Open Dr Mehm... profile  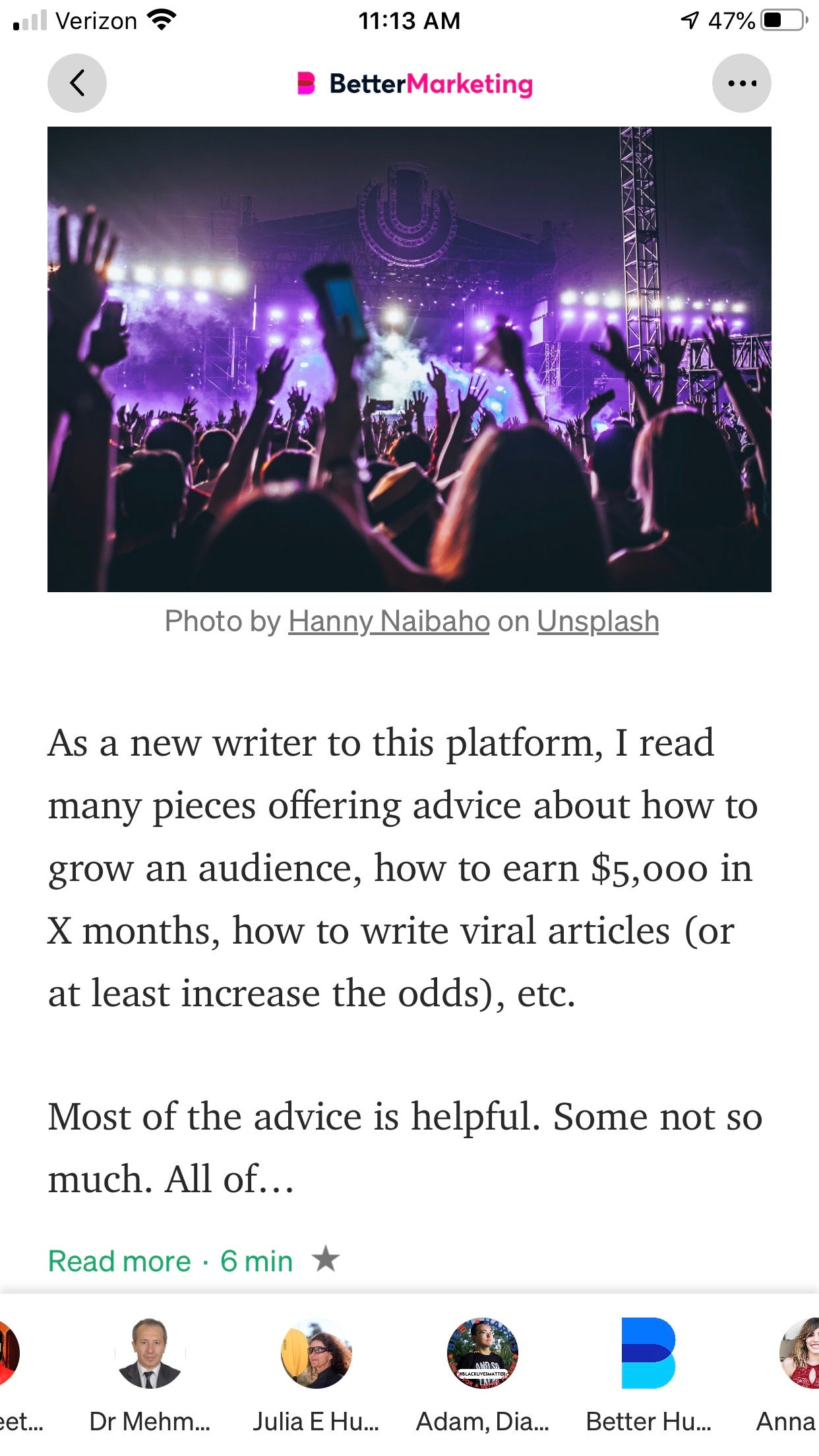150,1354
